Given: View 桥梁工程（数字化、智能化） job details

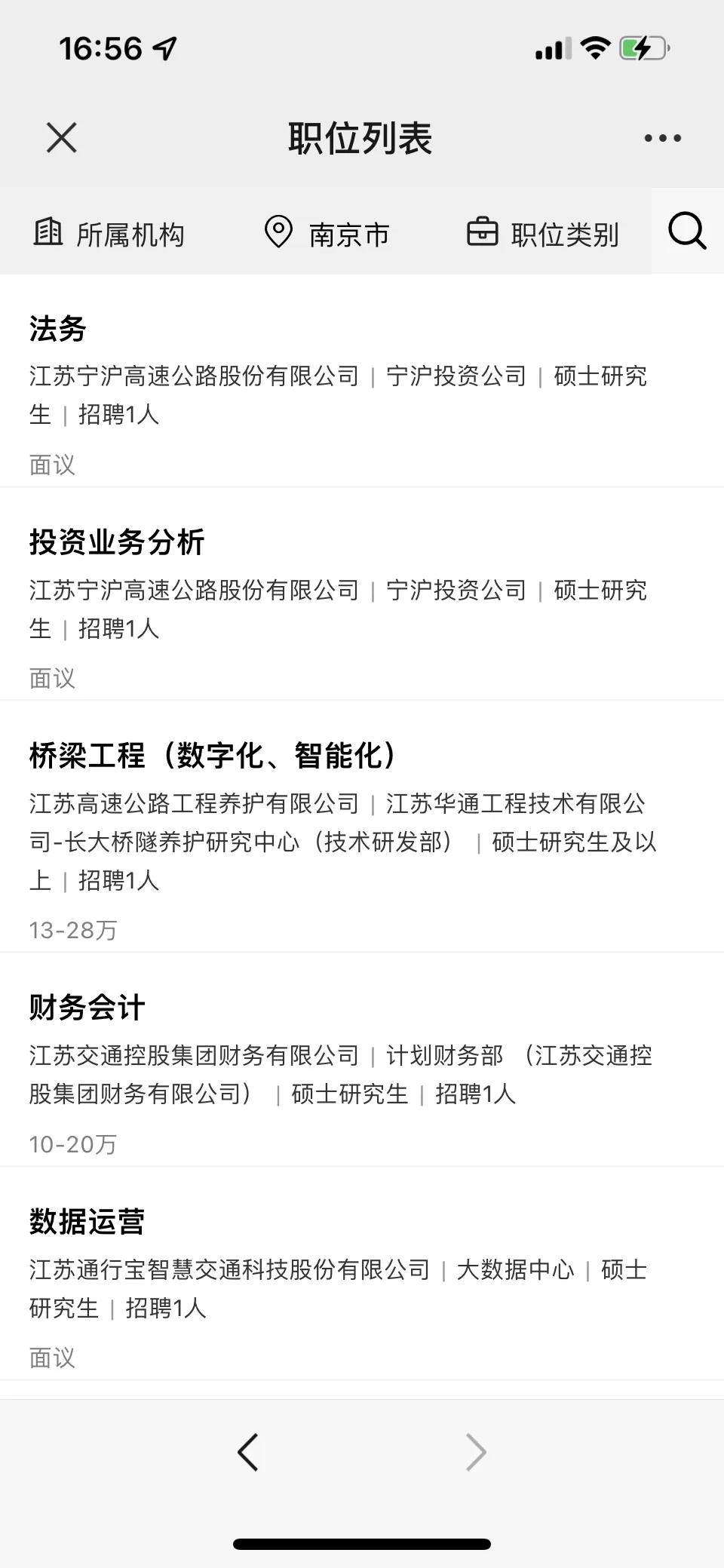Looking at the screenshot, I should pos(362,827).
